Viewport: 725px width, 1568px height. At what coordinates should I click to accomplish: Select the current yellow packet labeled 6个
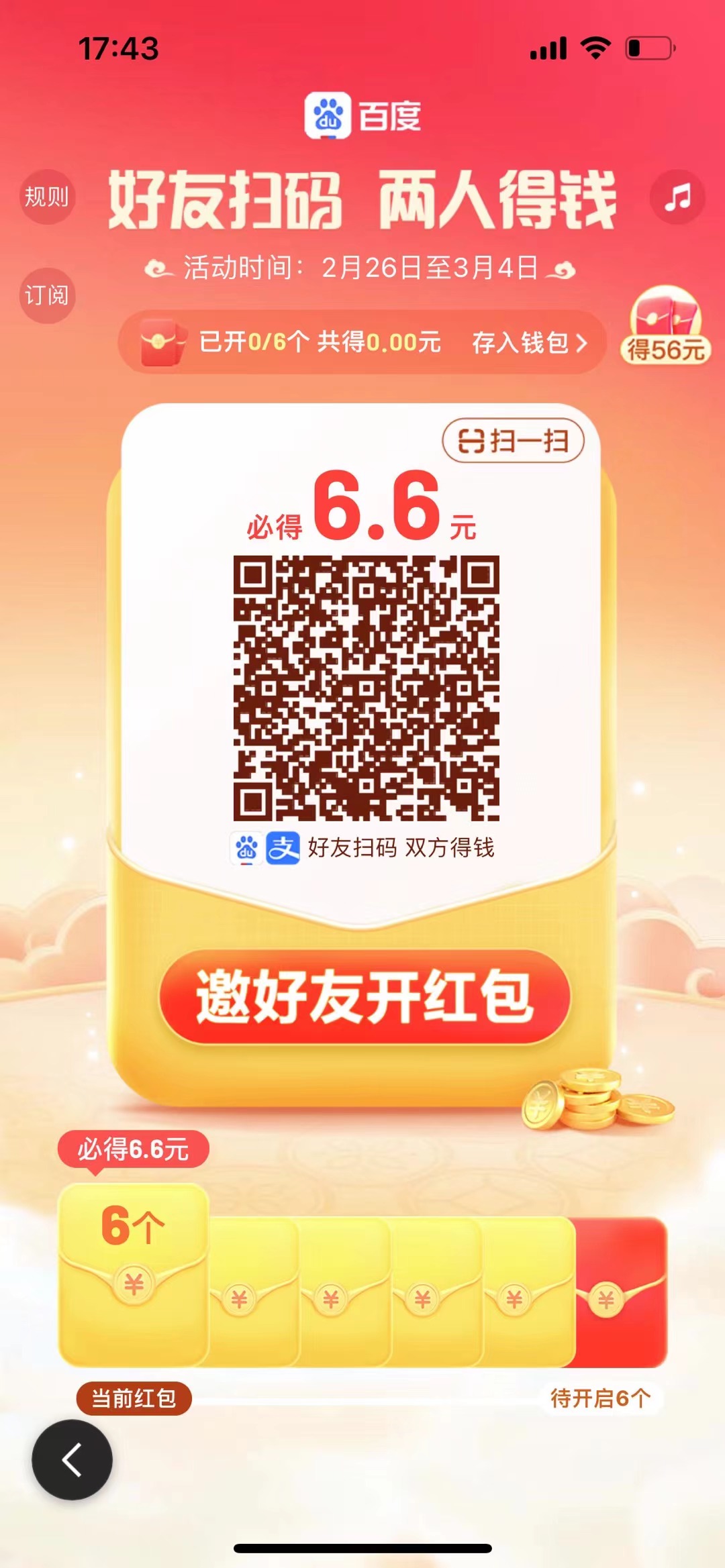(134, 1275)
